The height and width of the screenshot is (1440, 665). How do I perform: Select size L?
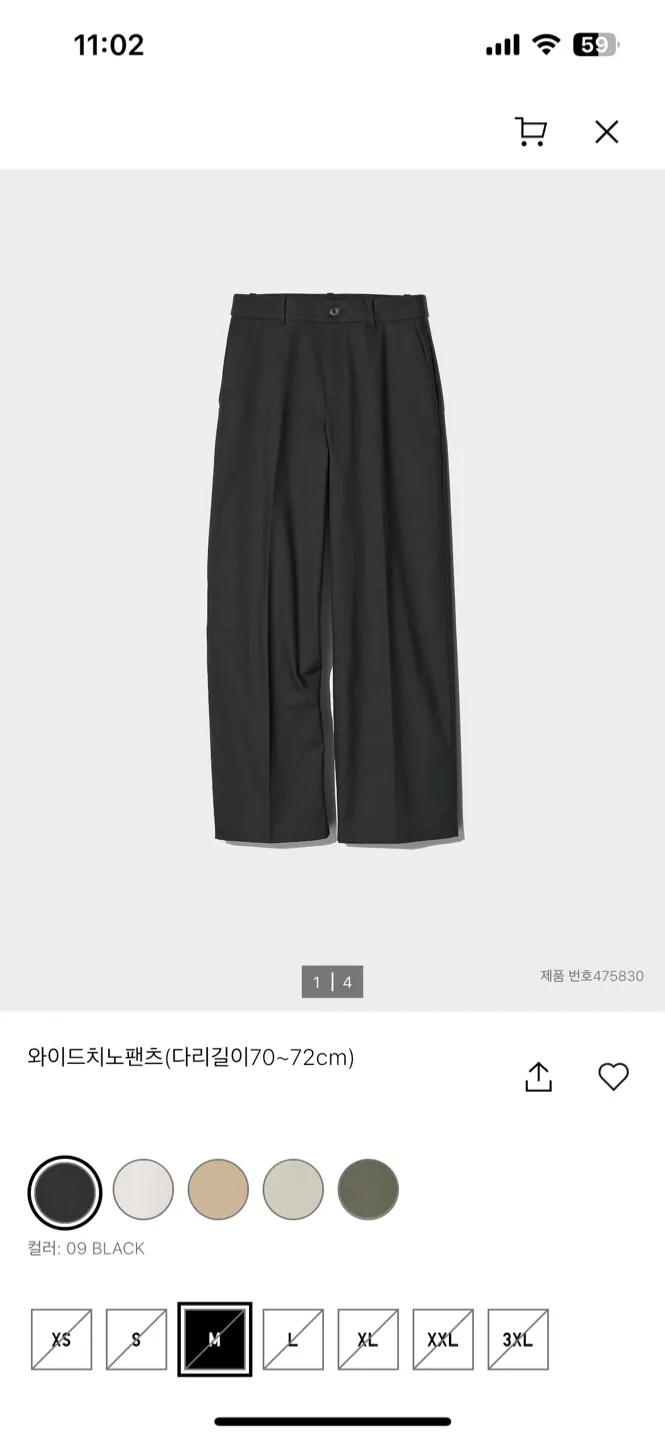pos(293,1339)
